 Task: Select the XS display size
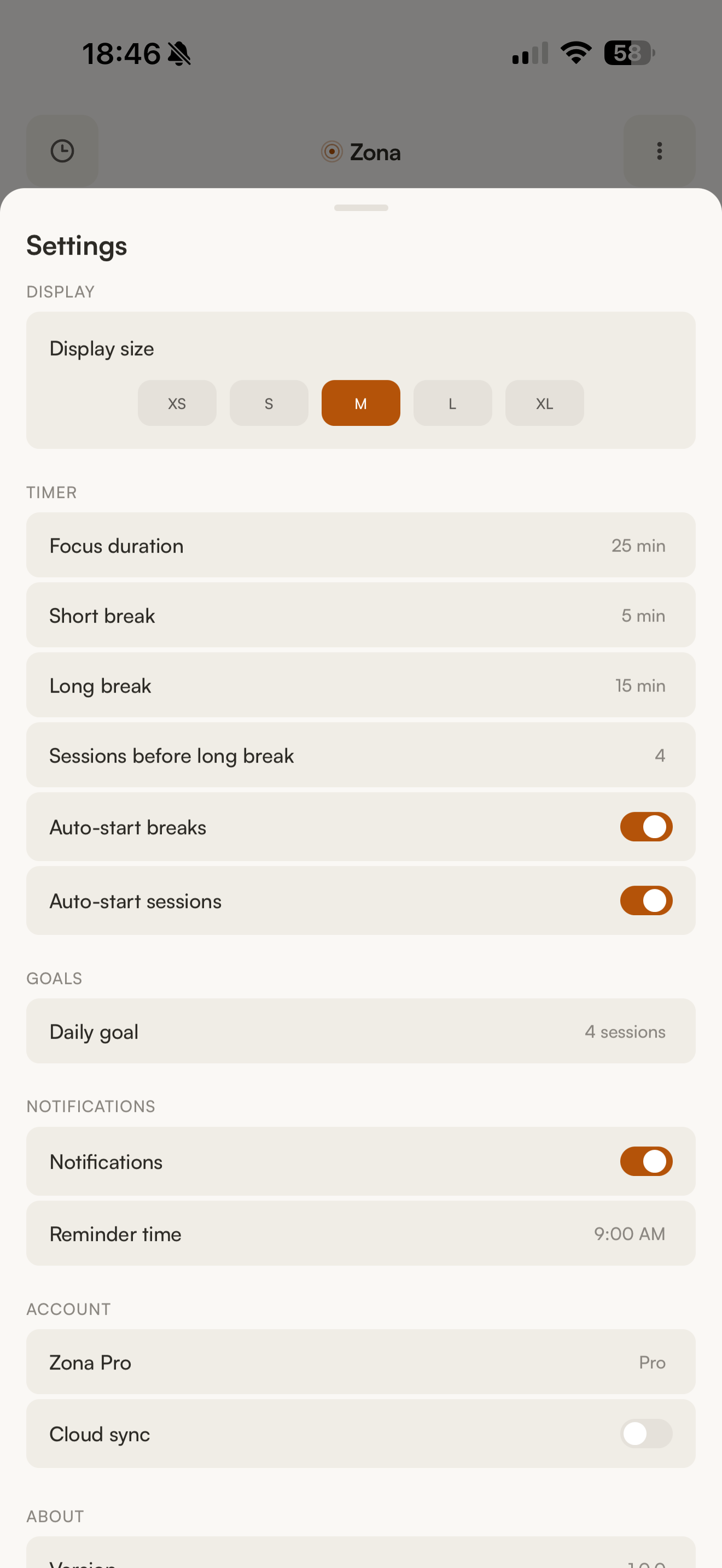coord(177,402)
